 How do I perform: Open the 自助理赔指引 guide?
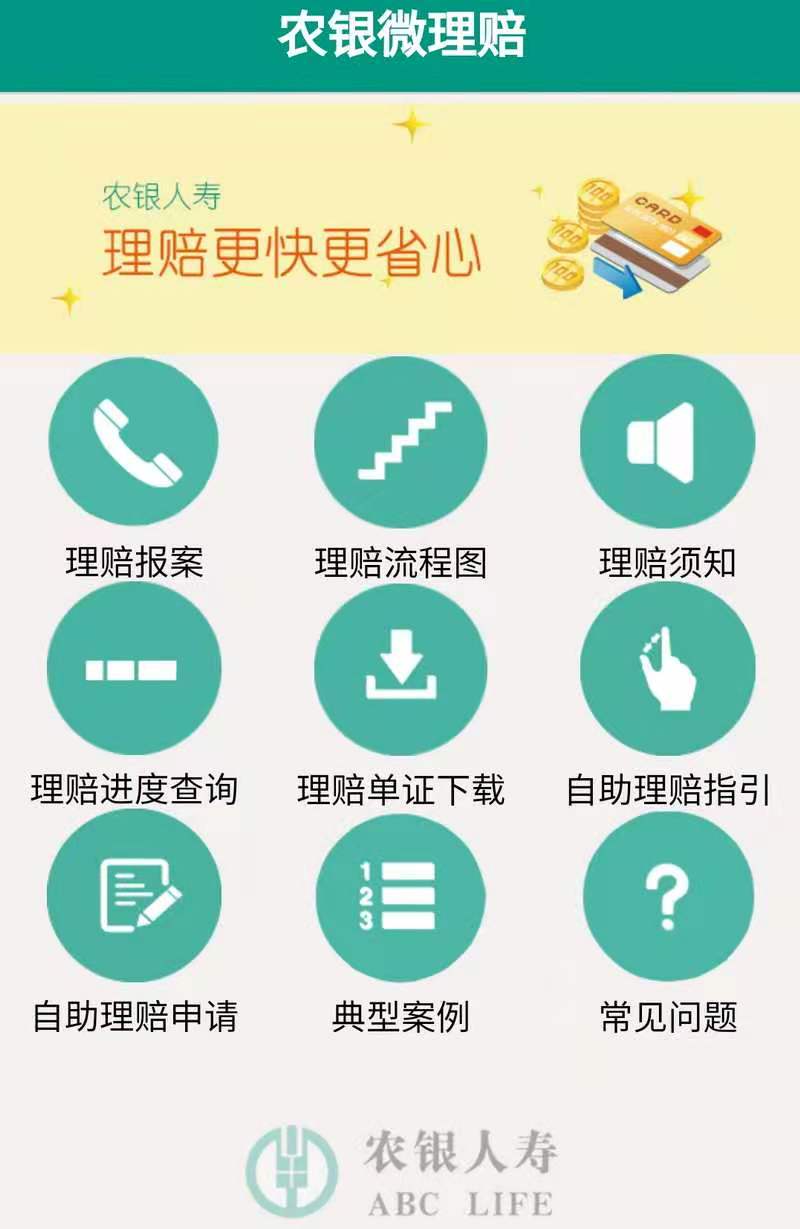click(x=667, y=669)
